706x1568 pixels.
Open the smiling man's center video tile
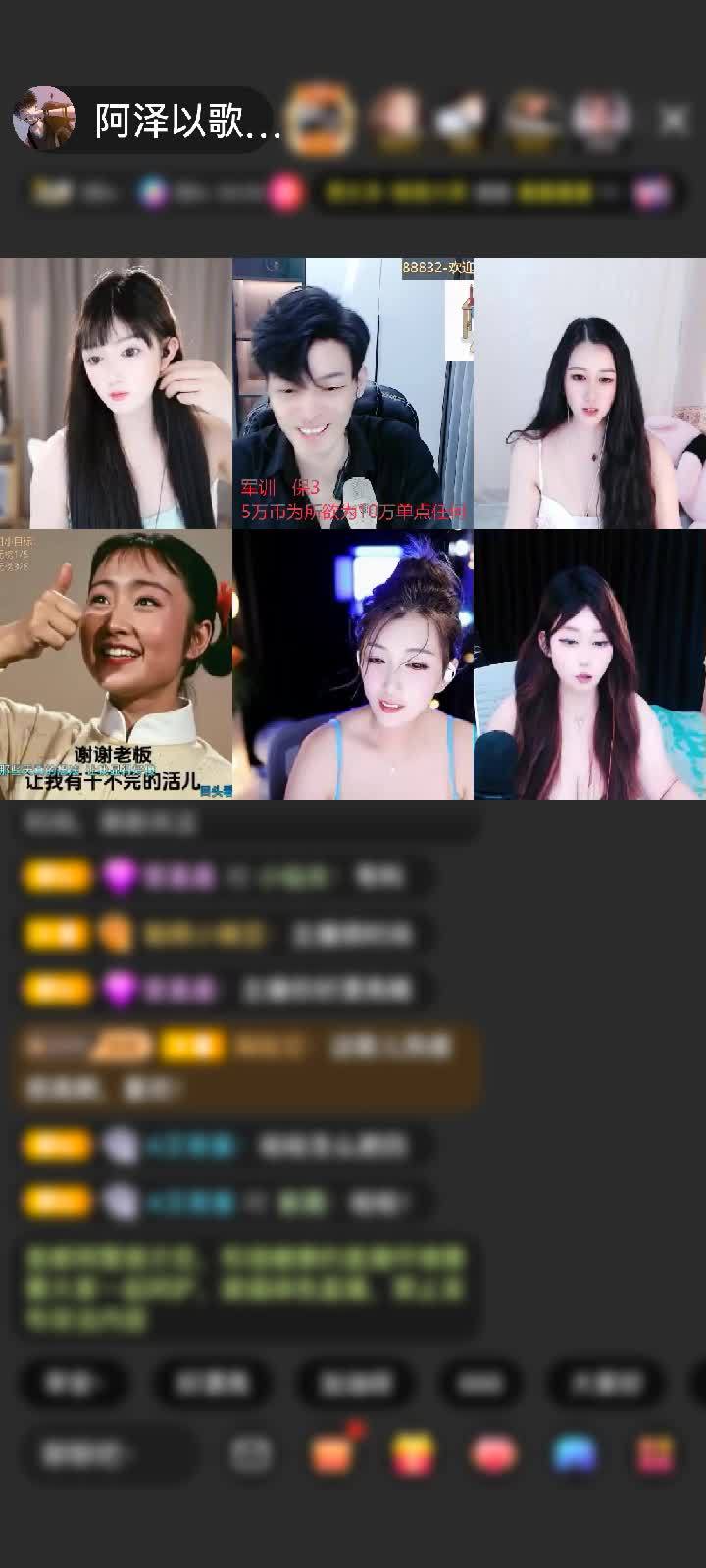coord(353,392)
